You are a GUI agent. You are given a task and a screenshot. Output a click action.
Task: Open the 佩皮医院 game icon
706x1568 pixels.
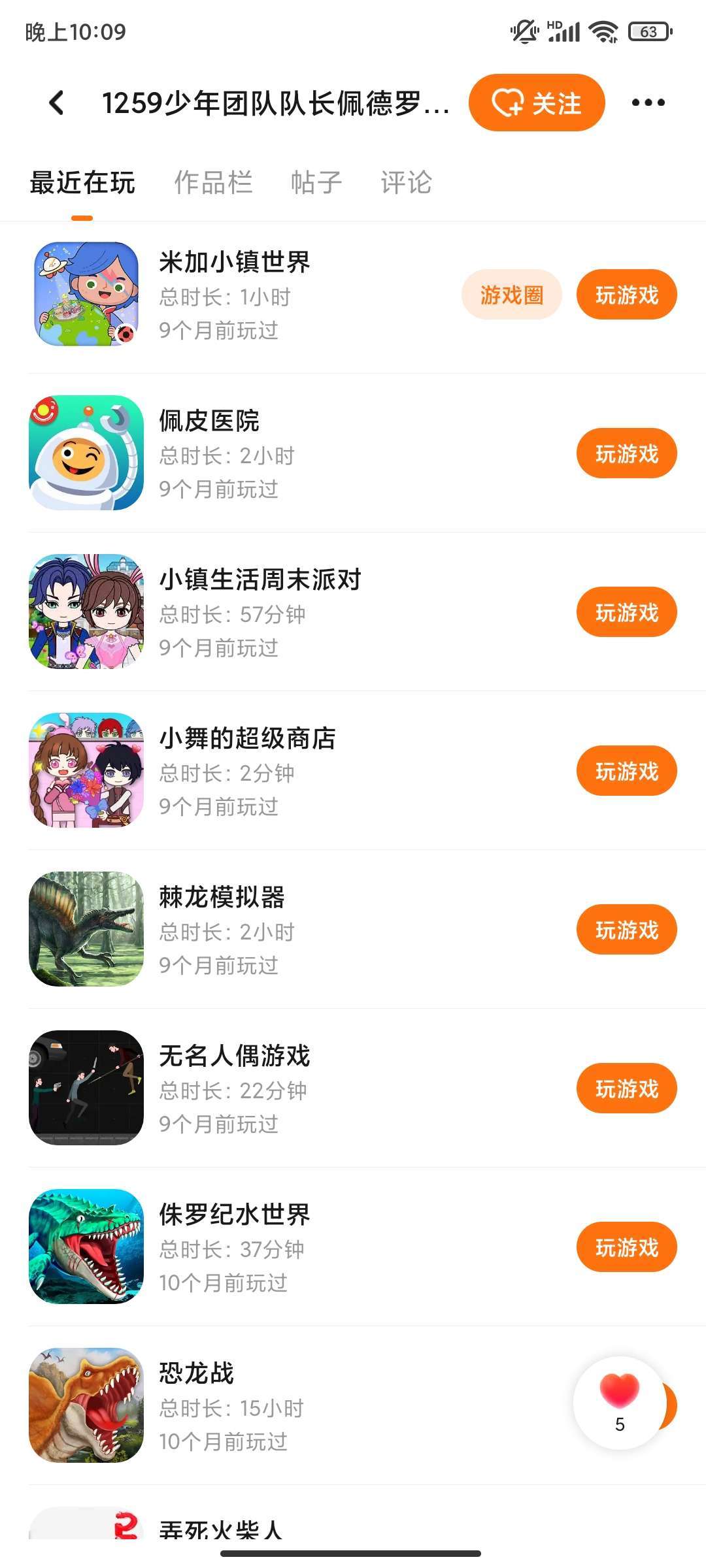click(86, 453)
